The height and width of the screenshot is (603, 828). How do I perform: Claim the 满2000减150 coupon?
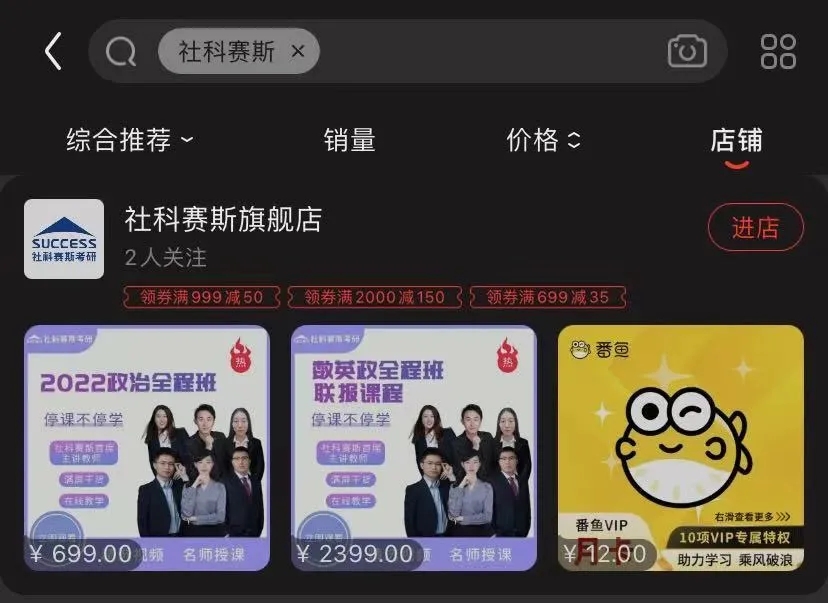click(375, 297)
